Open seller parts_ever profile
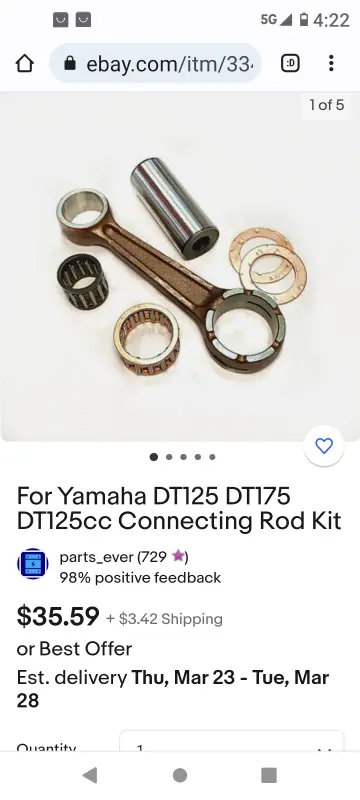This screenshot has height=800, width=360. tap(98, 557)
